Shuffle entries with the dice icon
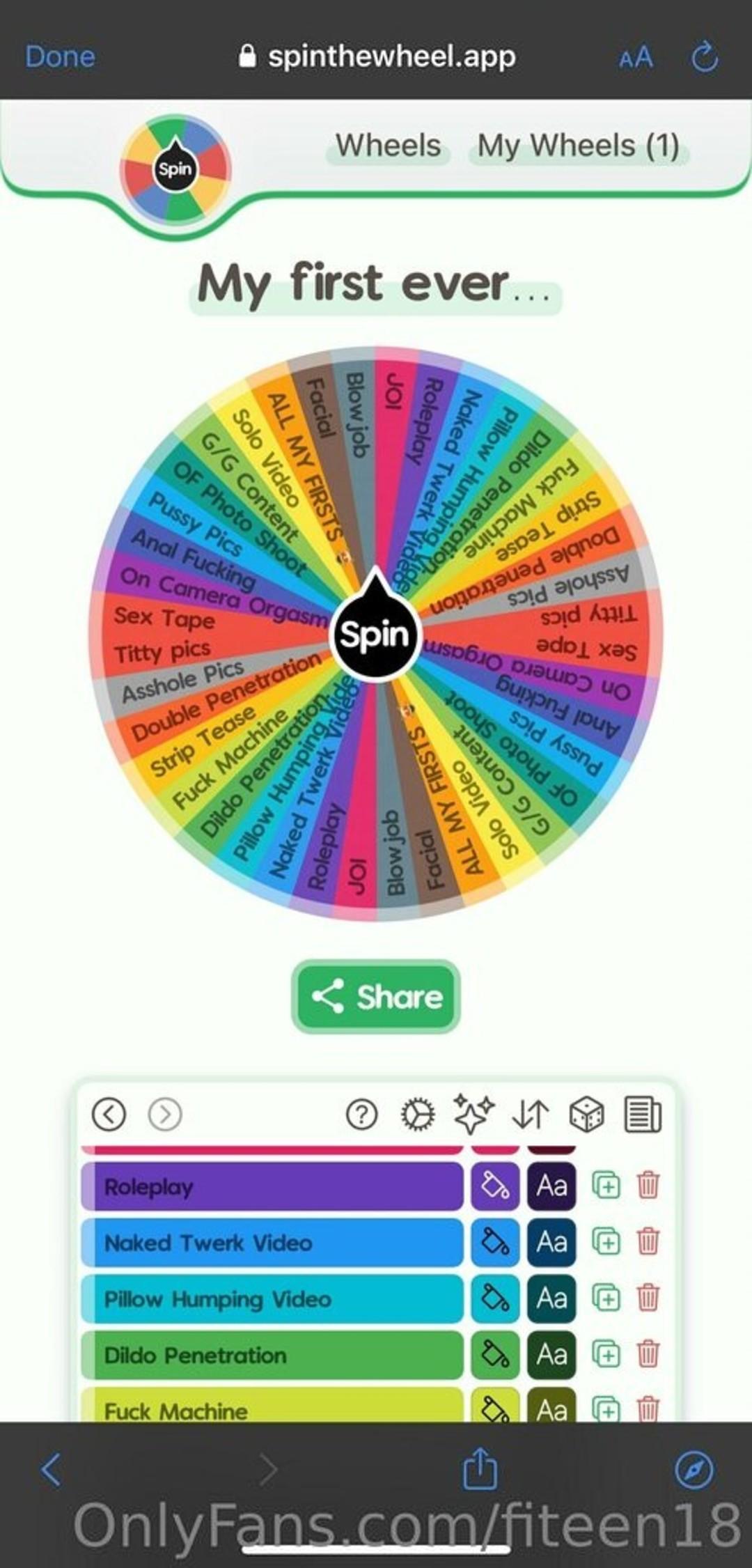 [586, 1114]
